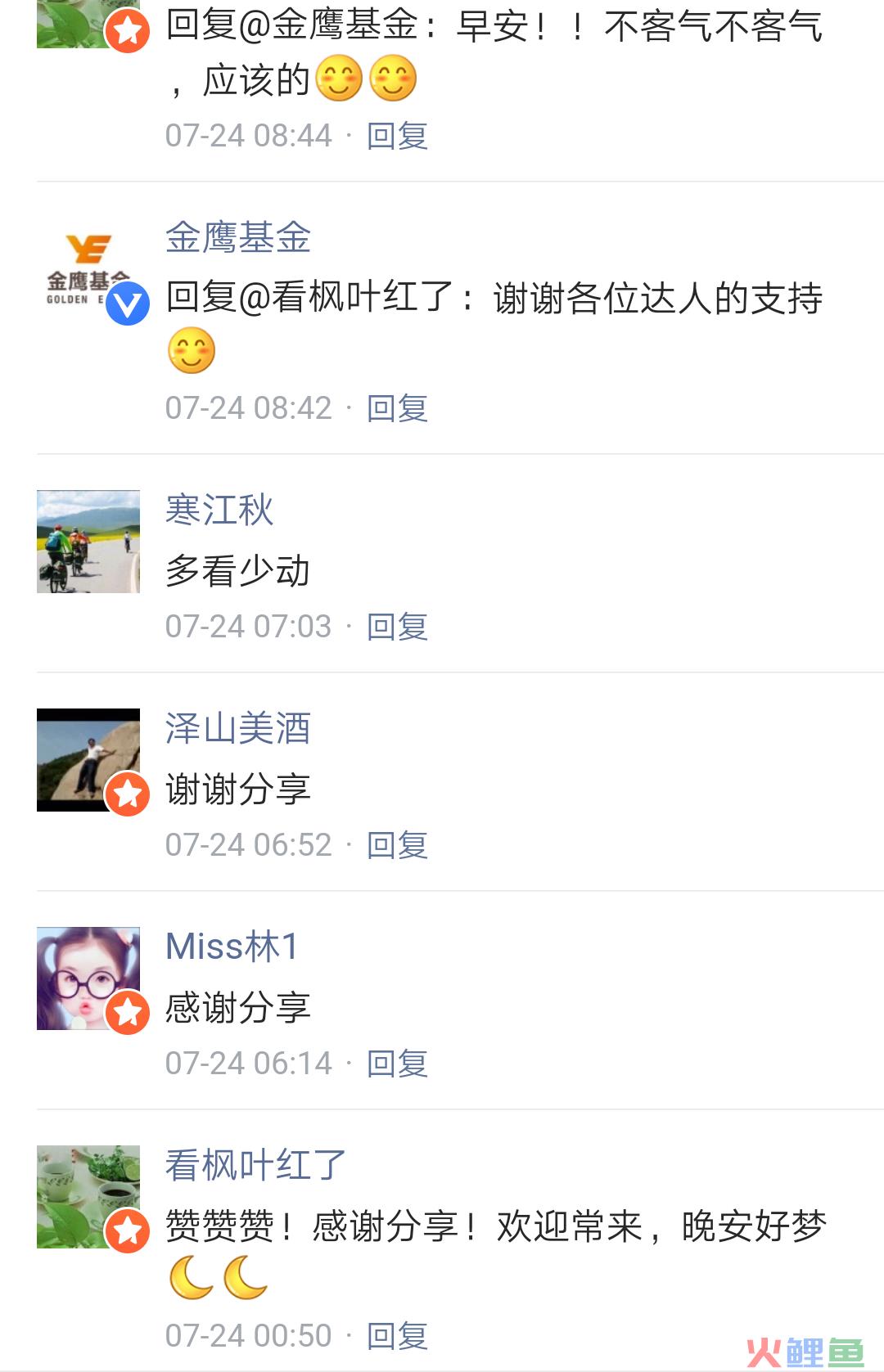The width and height of the screenshot is (884, 1372).
Task: Tap 金鹰基金's avatar
Action: tap(88, 269)
